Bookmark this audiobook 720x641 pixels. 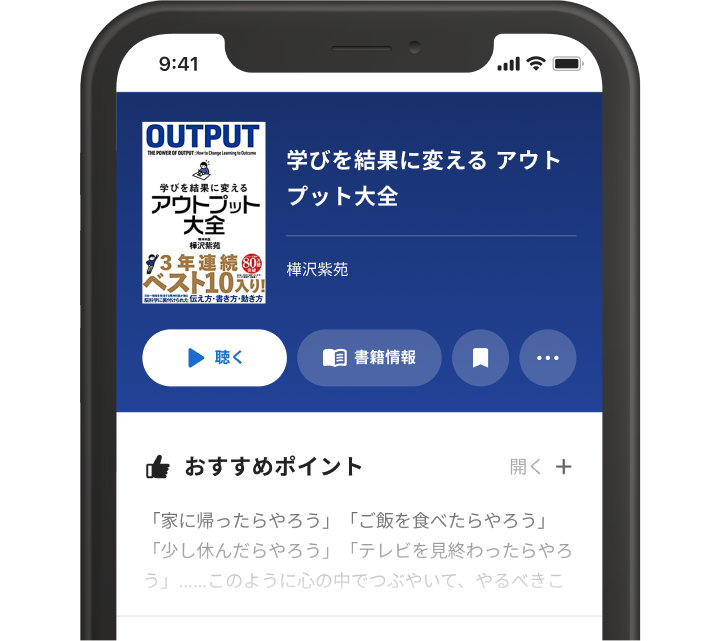click(x=480, y=358)
